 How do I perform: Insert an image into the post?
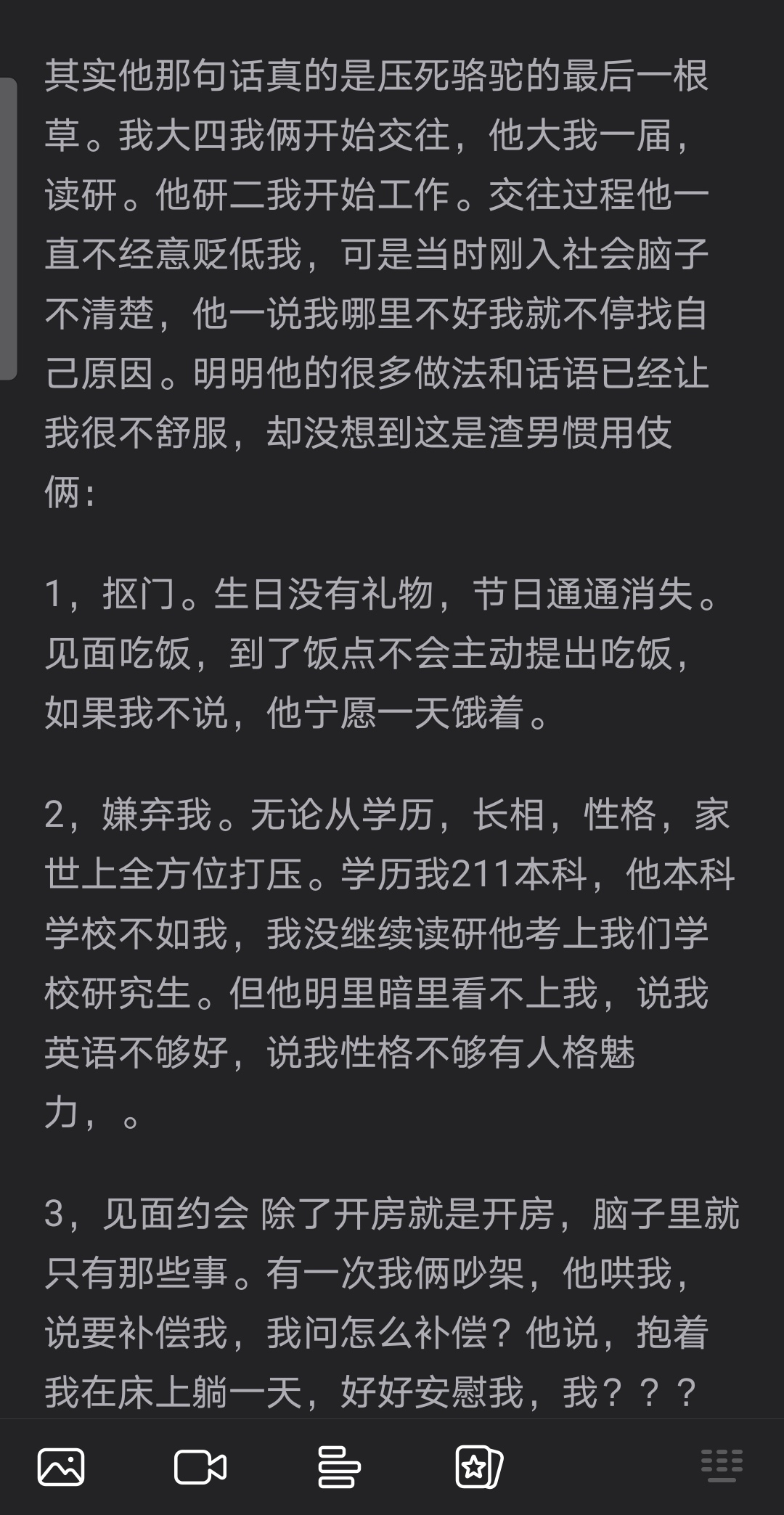pos(61,1467)
